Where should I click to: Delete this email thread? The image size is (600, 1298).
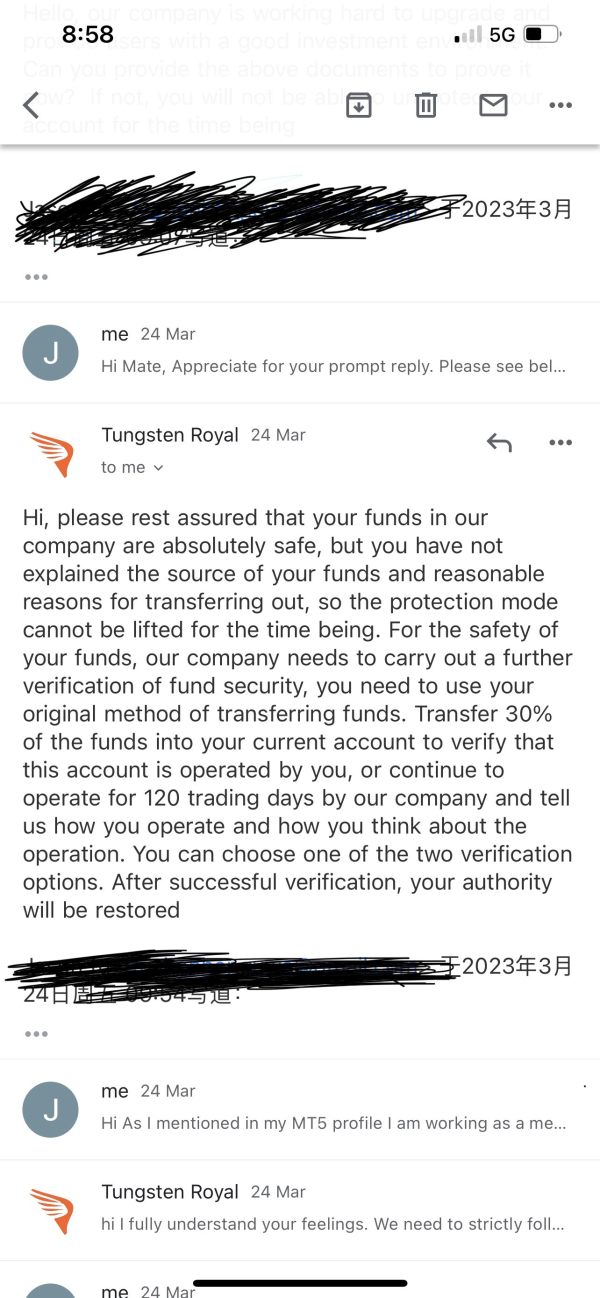click(426, 104)
